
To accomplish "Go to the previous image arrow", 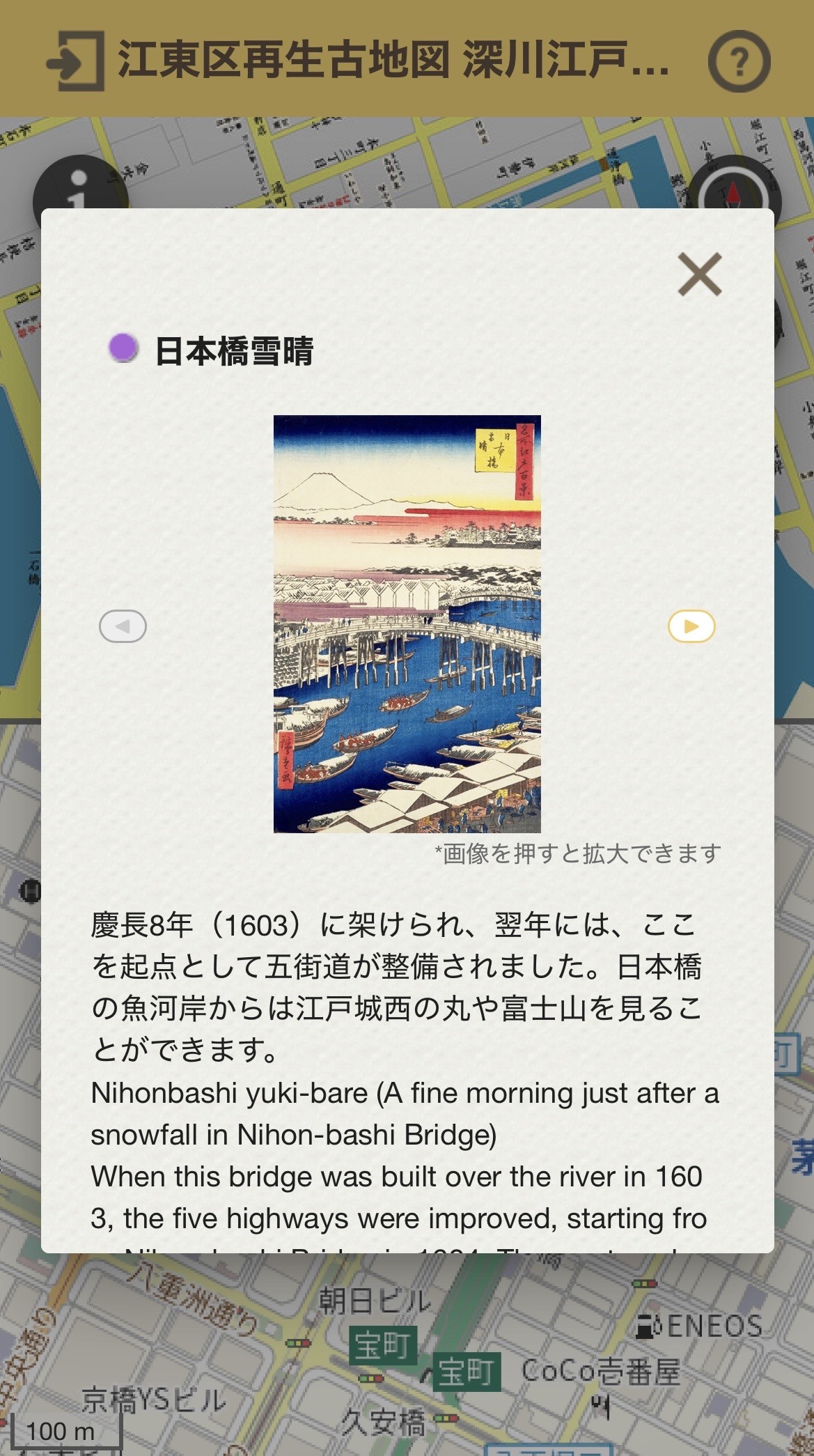I will point(123,626).
